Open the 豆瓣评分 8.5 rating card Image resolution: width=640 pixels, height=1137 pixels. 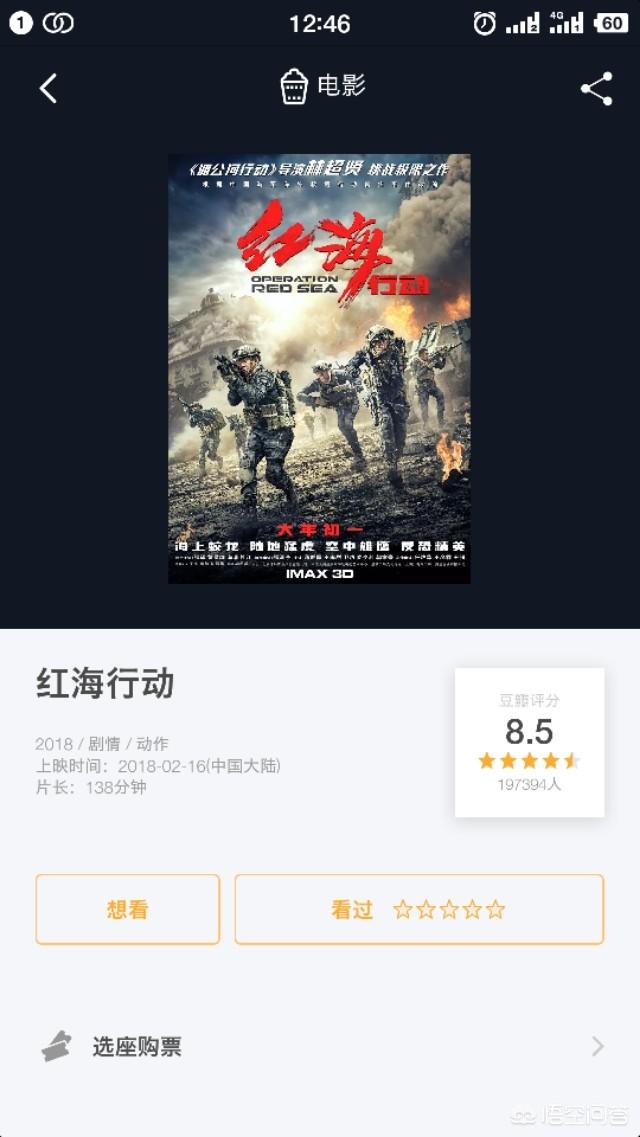529,743
